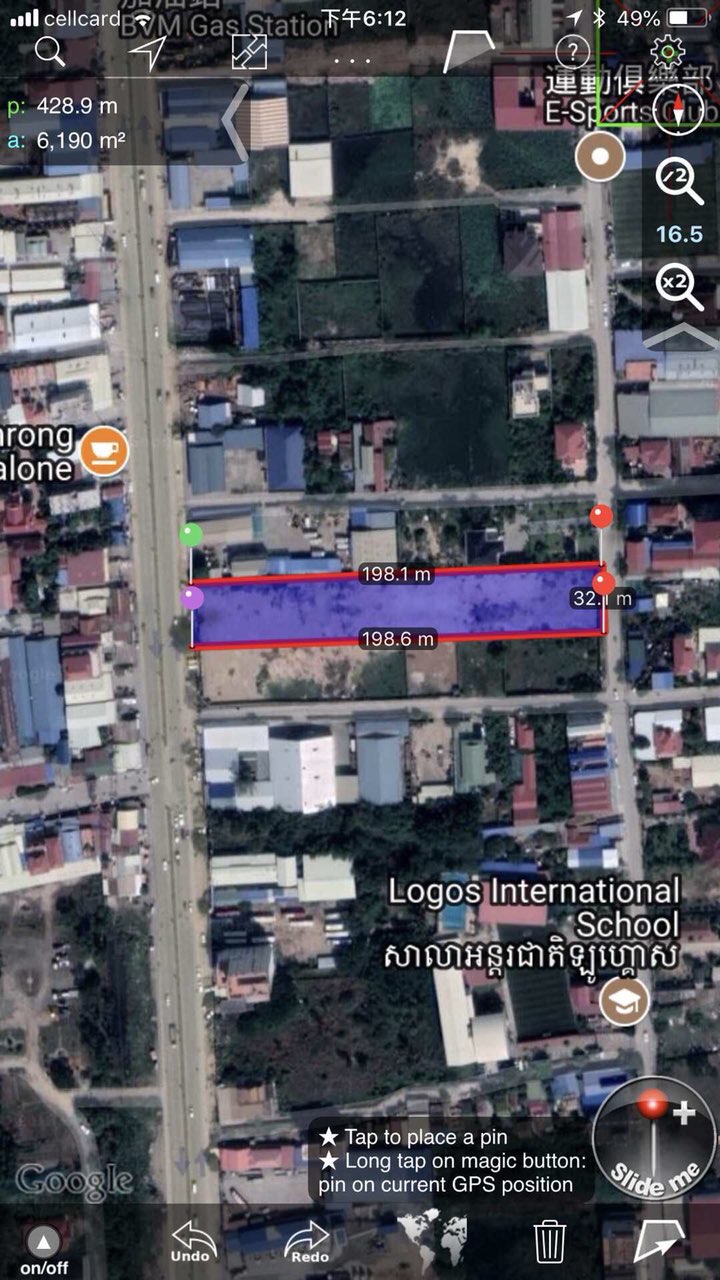Open the search magnifier icon

(x=49, y=51)
